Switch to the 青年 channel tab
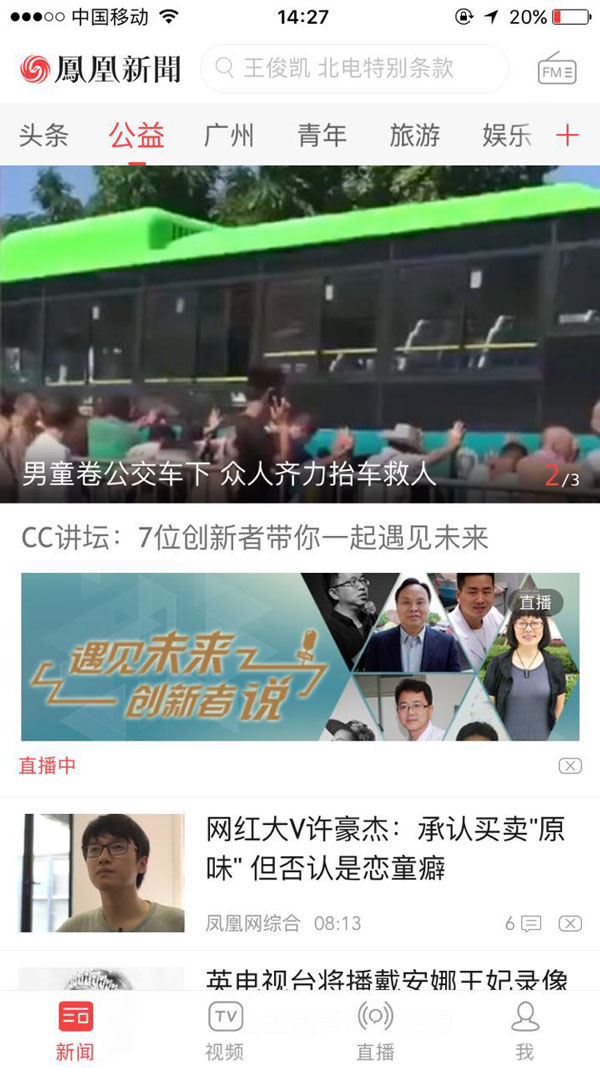 click(x=322, y=135)
